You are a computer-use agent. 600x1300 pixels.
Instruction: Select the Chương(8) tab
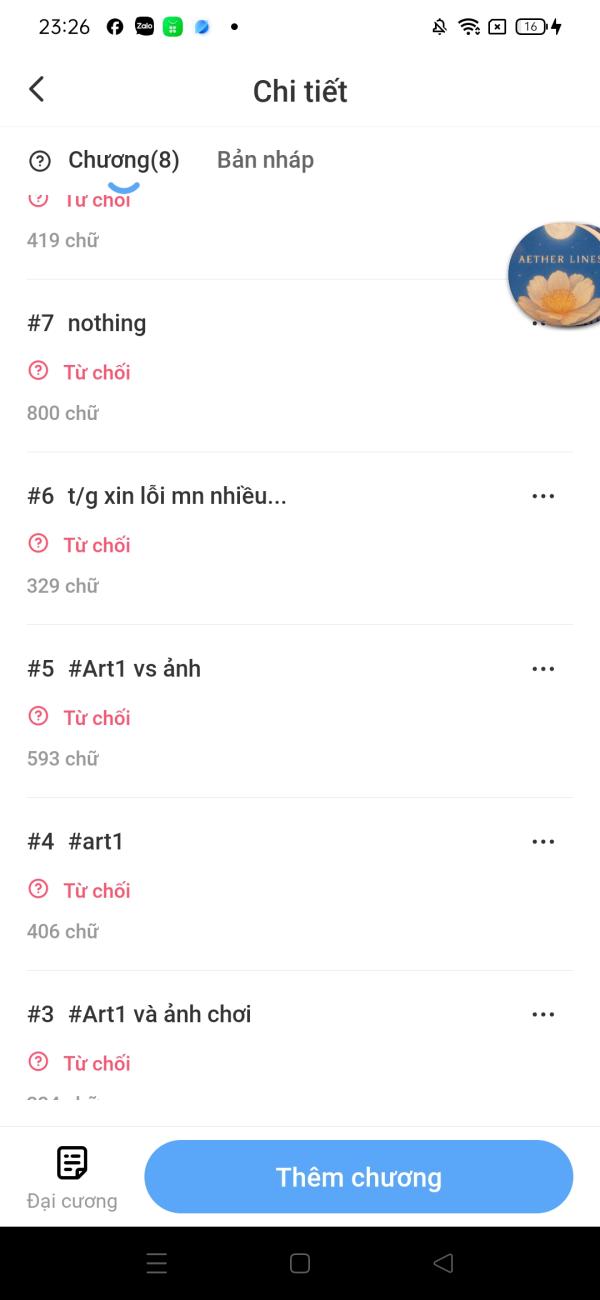pyautogui.click(x=123, y=160)
